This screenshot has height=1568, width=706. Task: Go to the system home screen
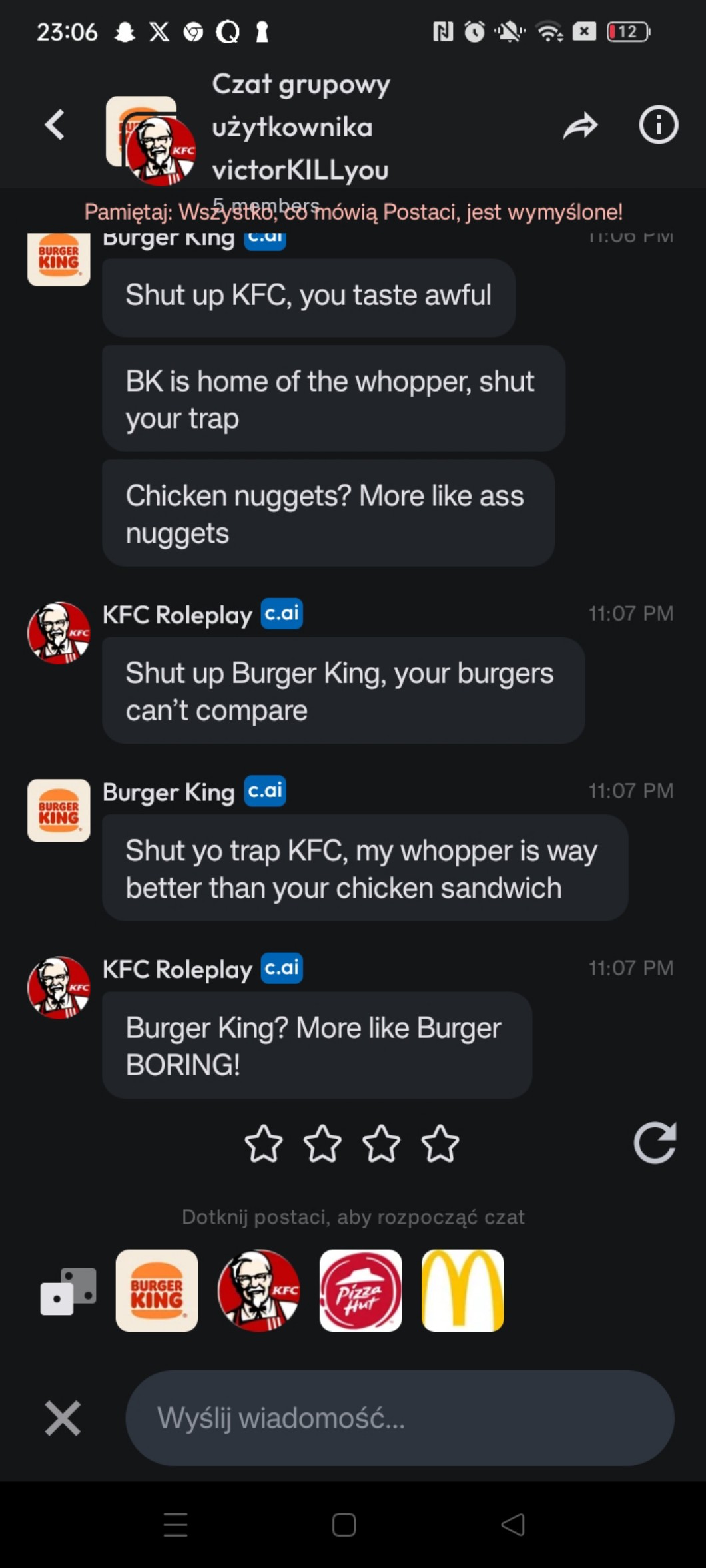344,1524
